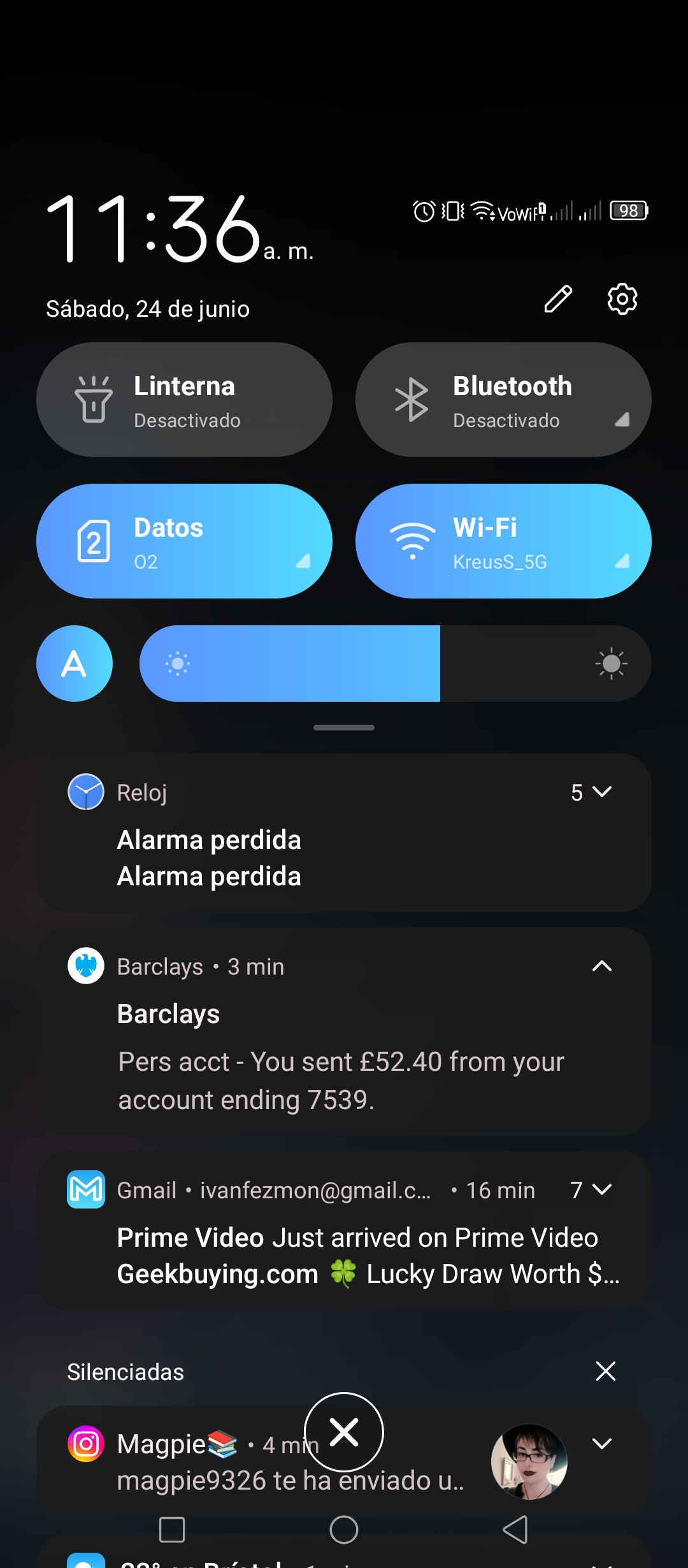Viewport: 688px width, 1568px height.
Task: Go to the home screen
Action: [x=344, y=1530]
